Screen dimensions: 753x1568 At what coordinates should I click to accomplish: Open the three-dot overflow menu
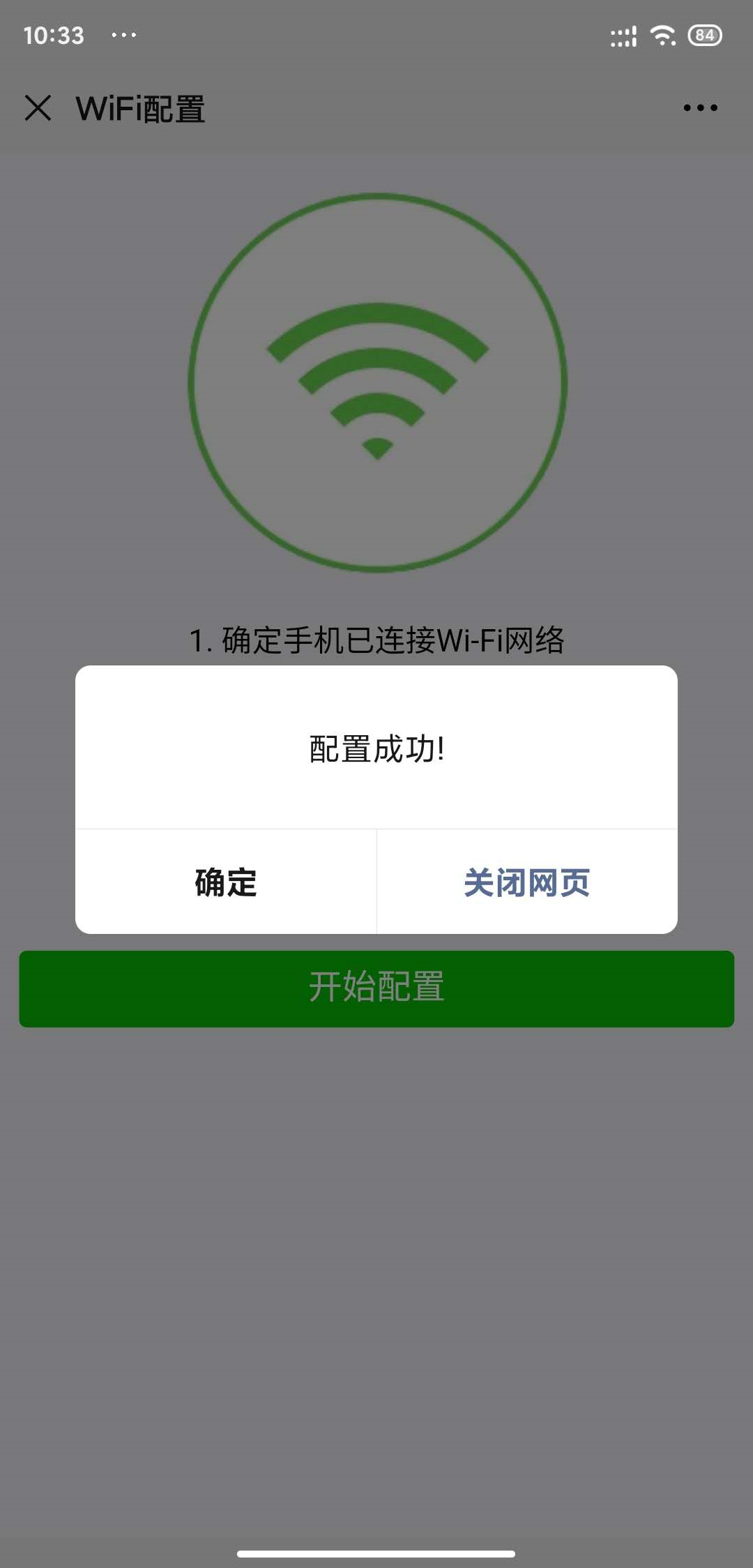[x=700, y=108]
